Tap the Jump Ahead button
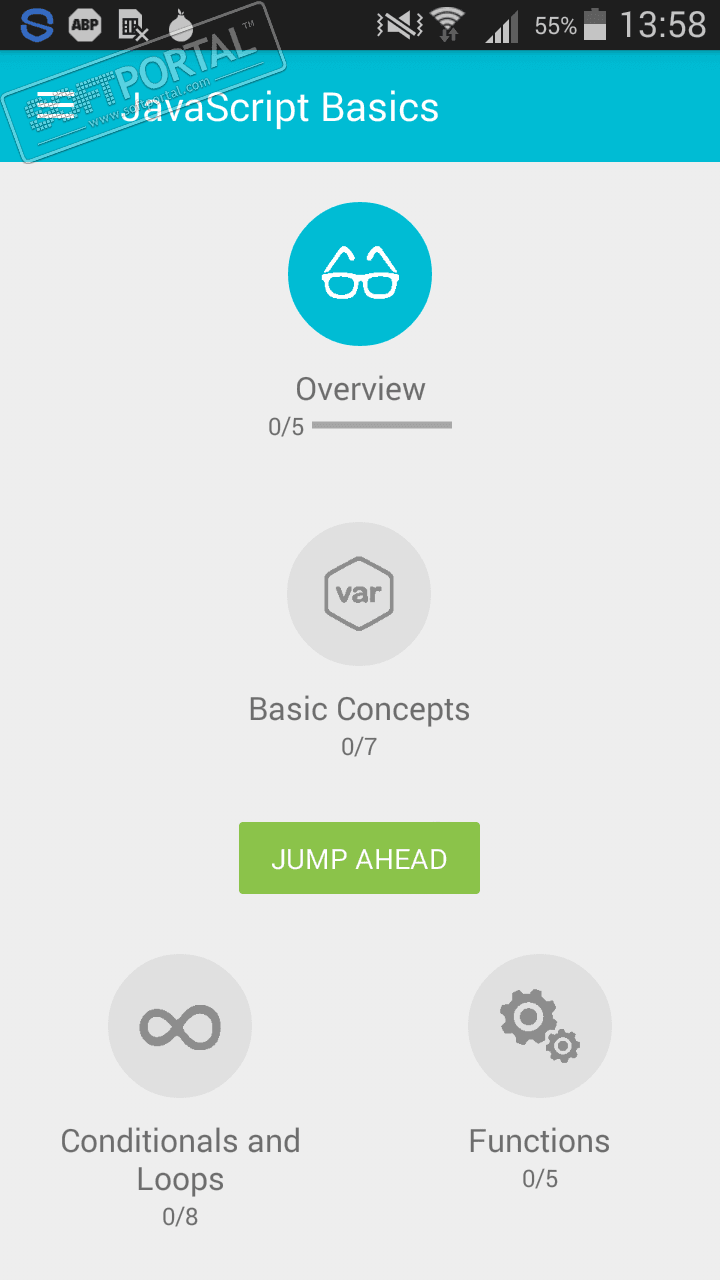This screenshot has height=1280, width=720. point(359,858)
